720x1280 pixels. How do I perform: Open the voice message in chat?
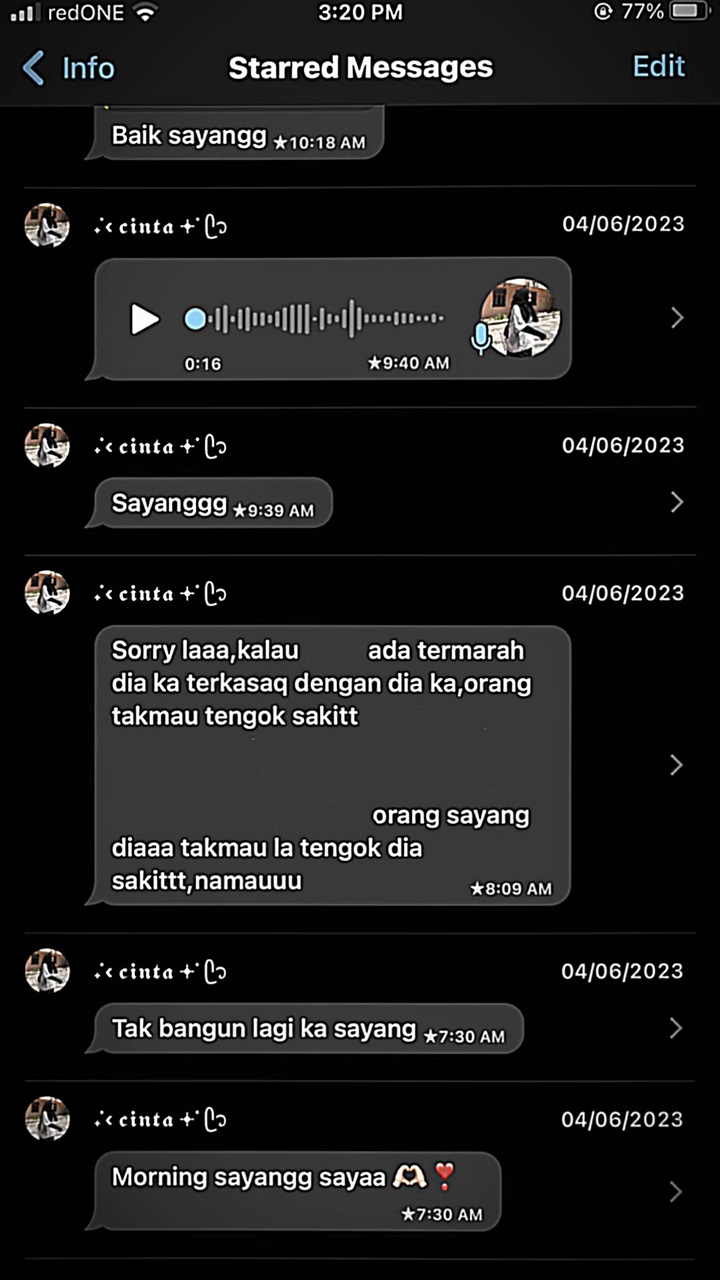tap(676, 318)
